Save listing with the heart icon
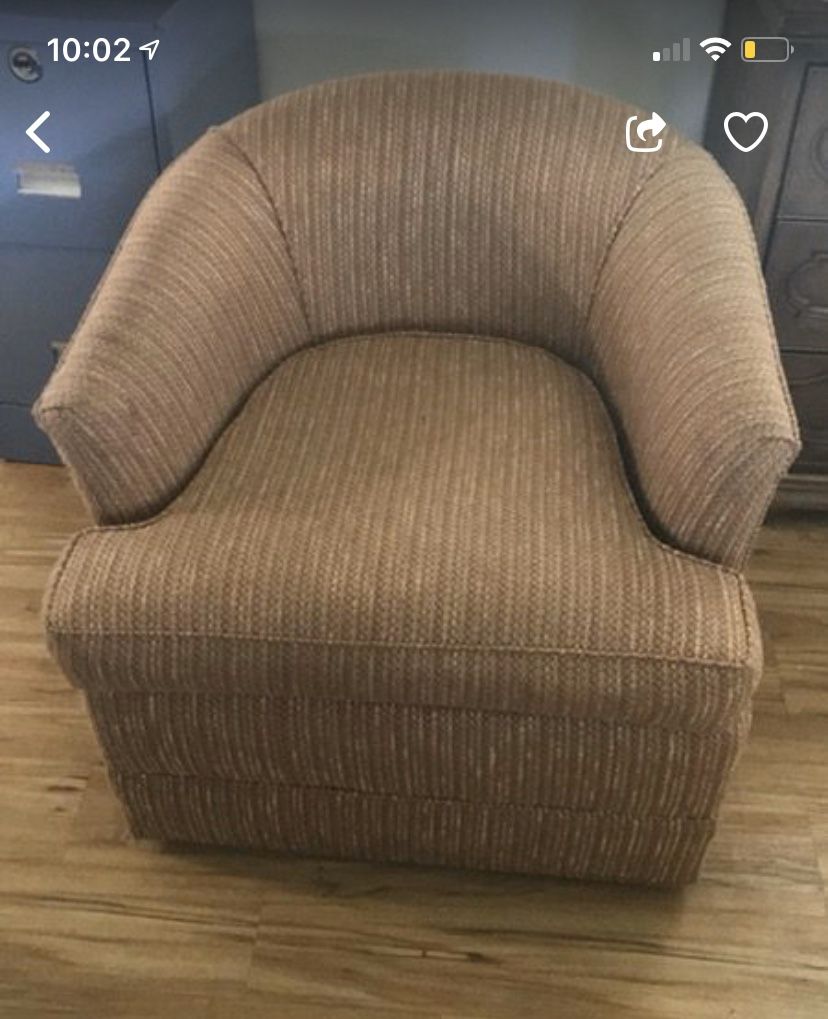The height and width of the screenshot is (1019, 828). [745, 132]
